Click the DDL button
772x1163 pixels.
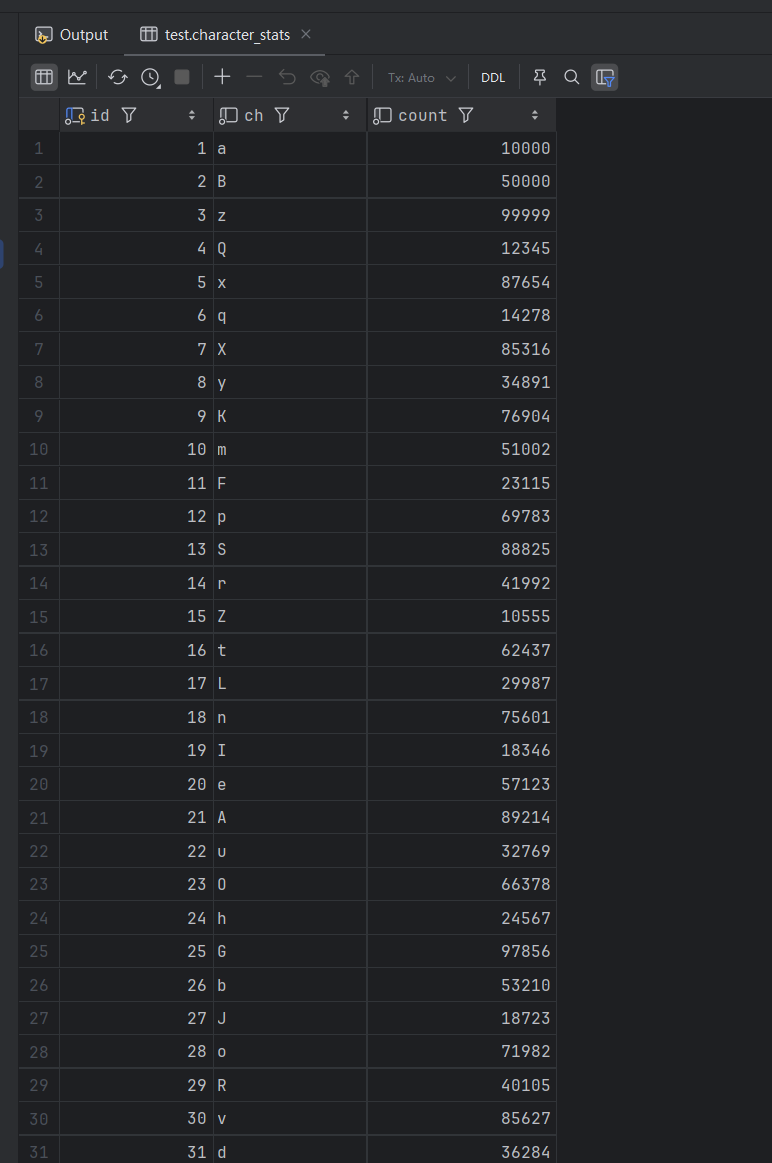[493, 77]
